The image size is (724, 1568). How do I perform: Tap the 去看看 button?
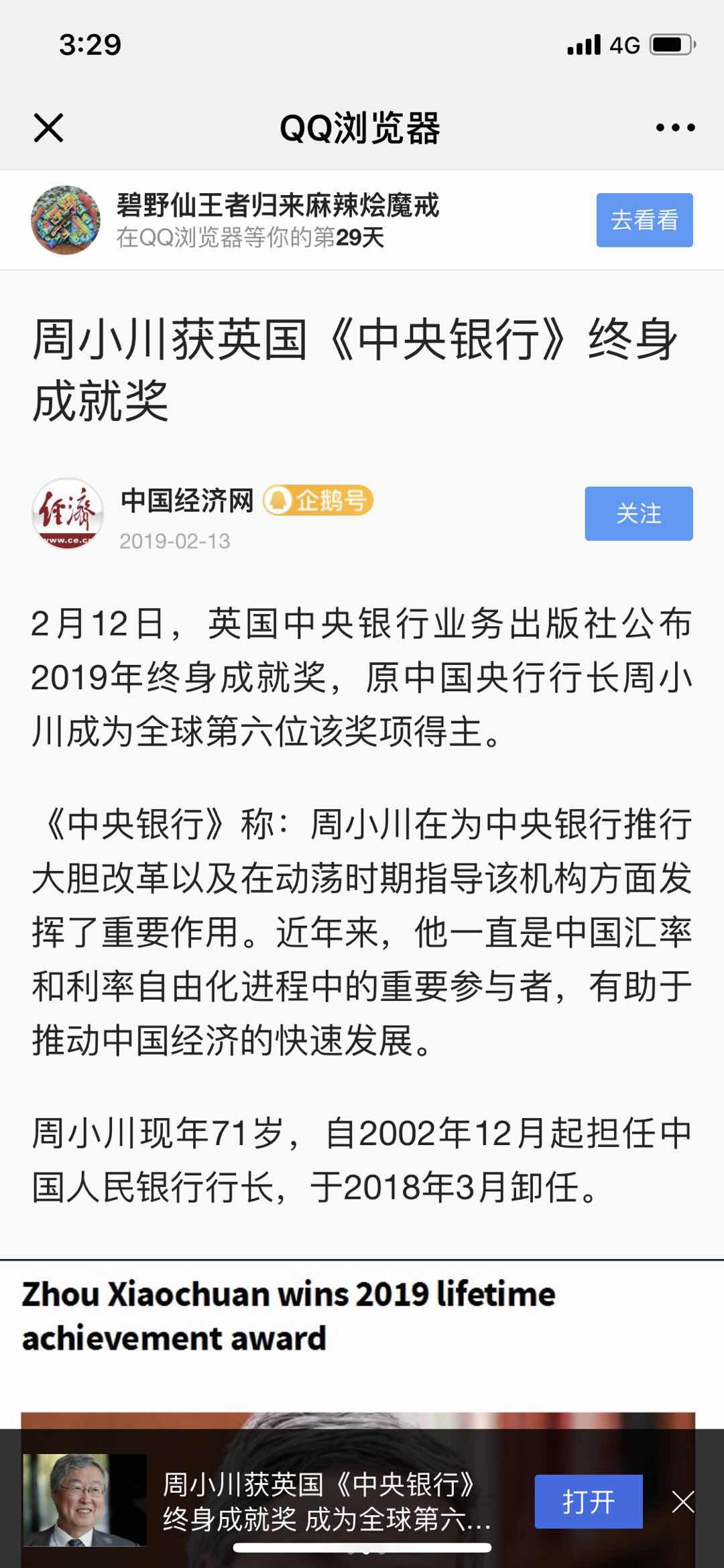(x=644, y=220)
